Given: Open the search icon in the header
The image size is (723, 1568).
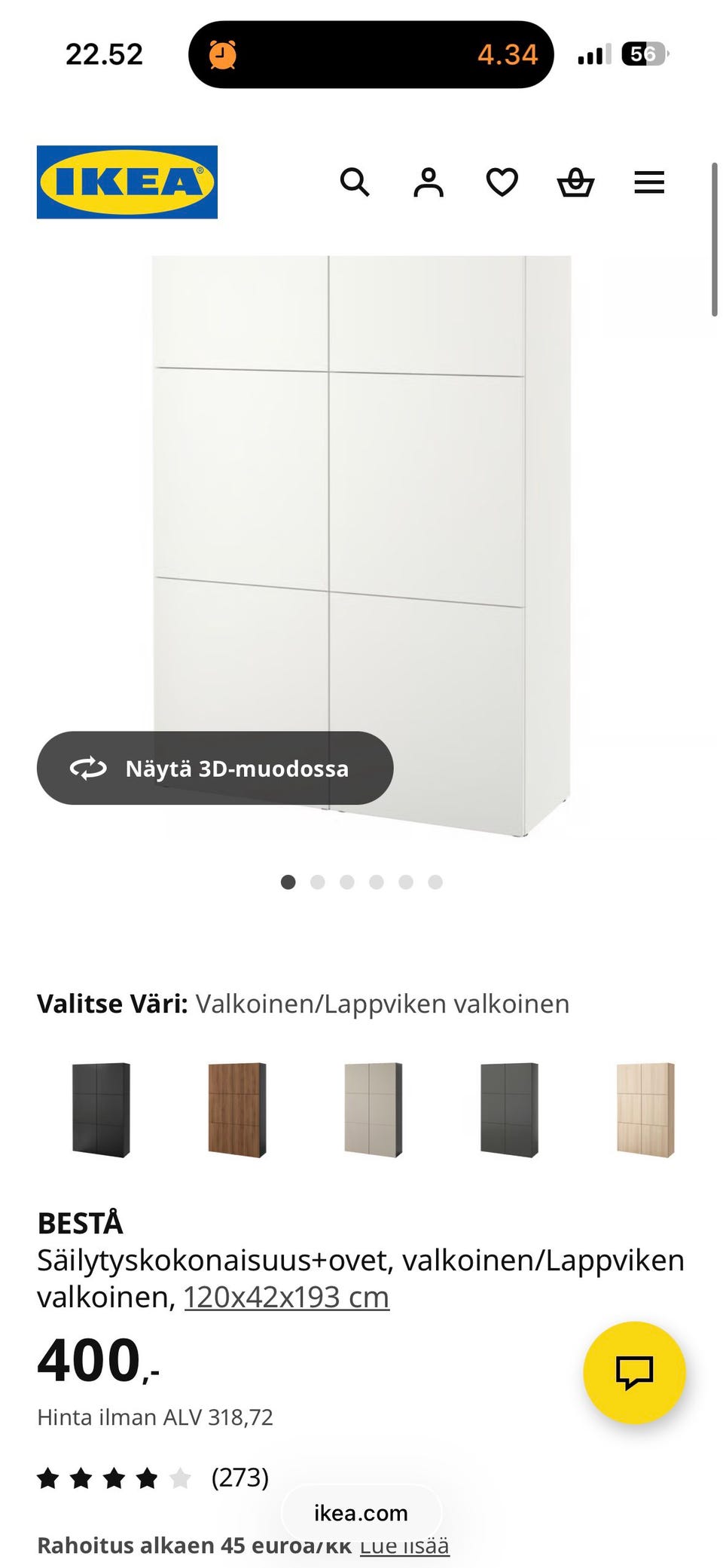Looking at the screenshot, I should tap(355, 182).
